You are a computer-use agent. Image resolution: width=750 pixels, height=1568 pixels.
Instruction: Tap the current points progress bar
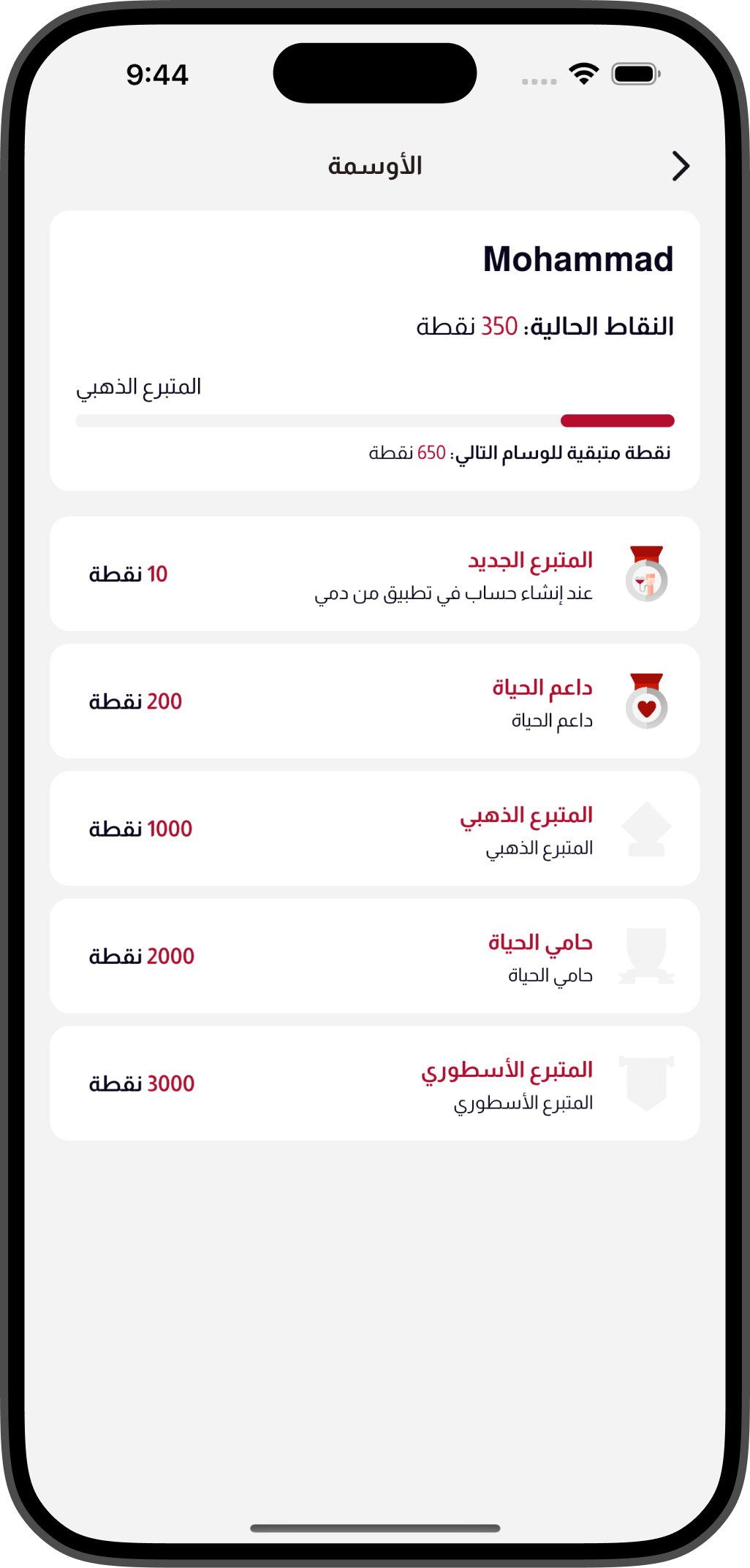pos(374,420)
